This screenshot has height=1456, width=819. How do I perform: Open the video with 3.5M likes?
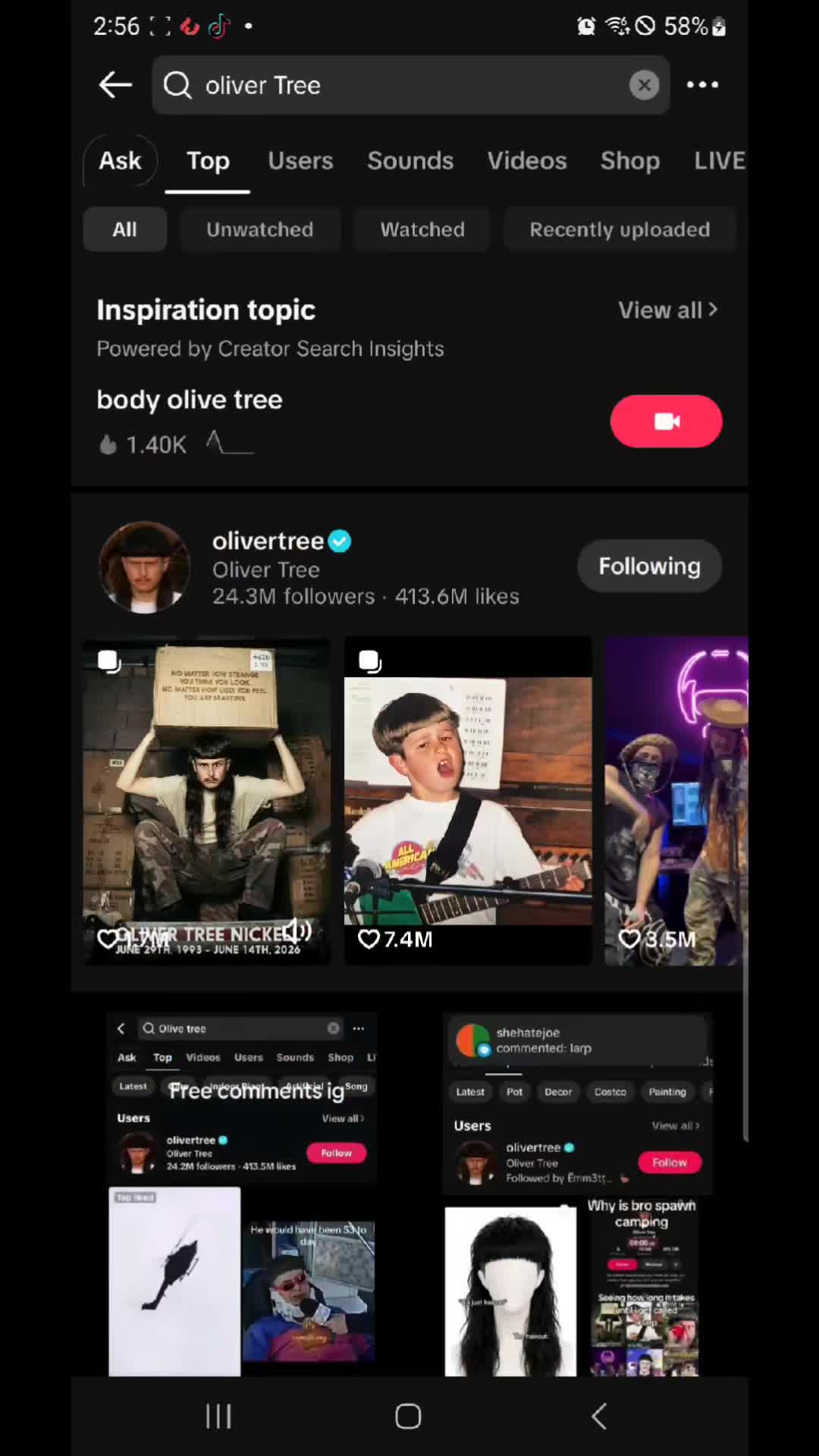pyautogui.click(x=676, y=801)
